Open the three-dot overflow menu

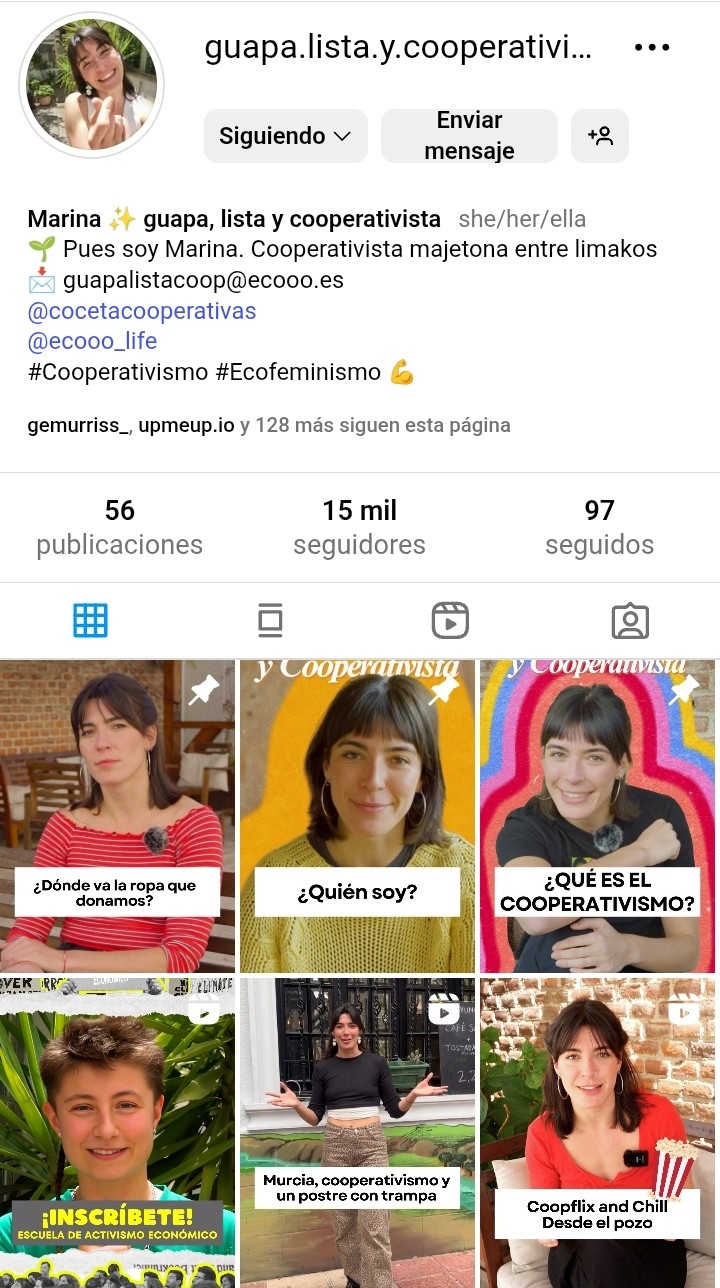[652, 47]
